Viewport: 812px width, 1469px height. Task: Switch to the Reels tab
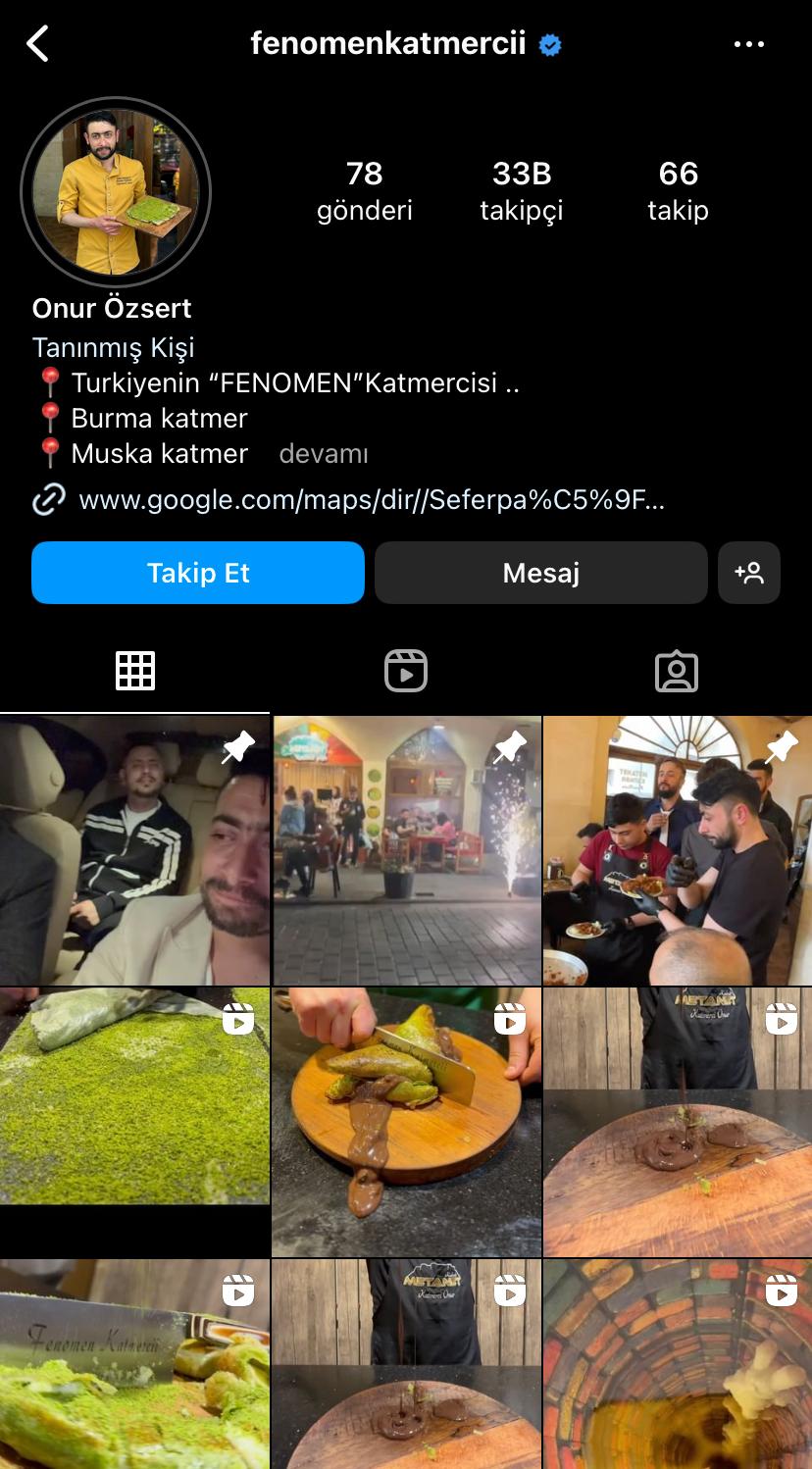pos(406,671)
